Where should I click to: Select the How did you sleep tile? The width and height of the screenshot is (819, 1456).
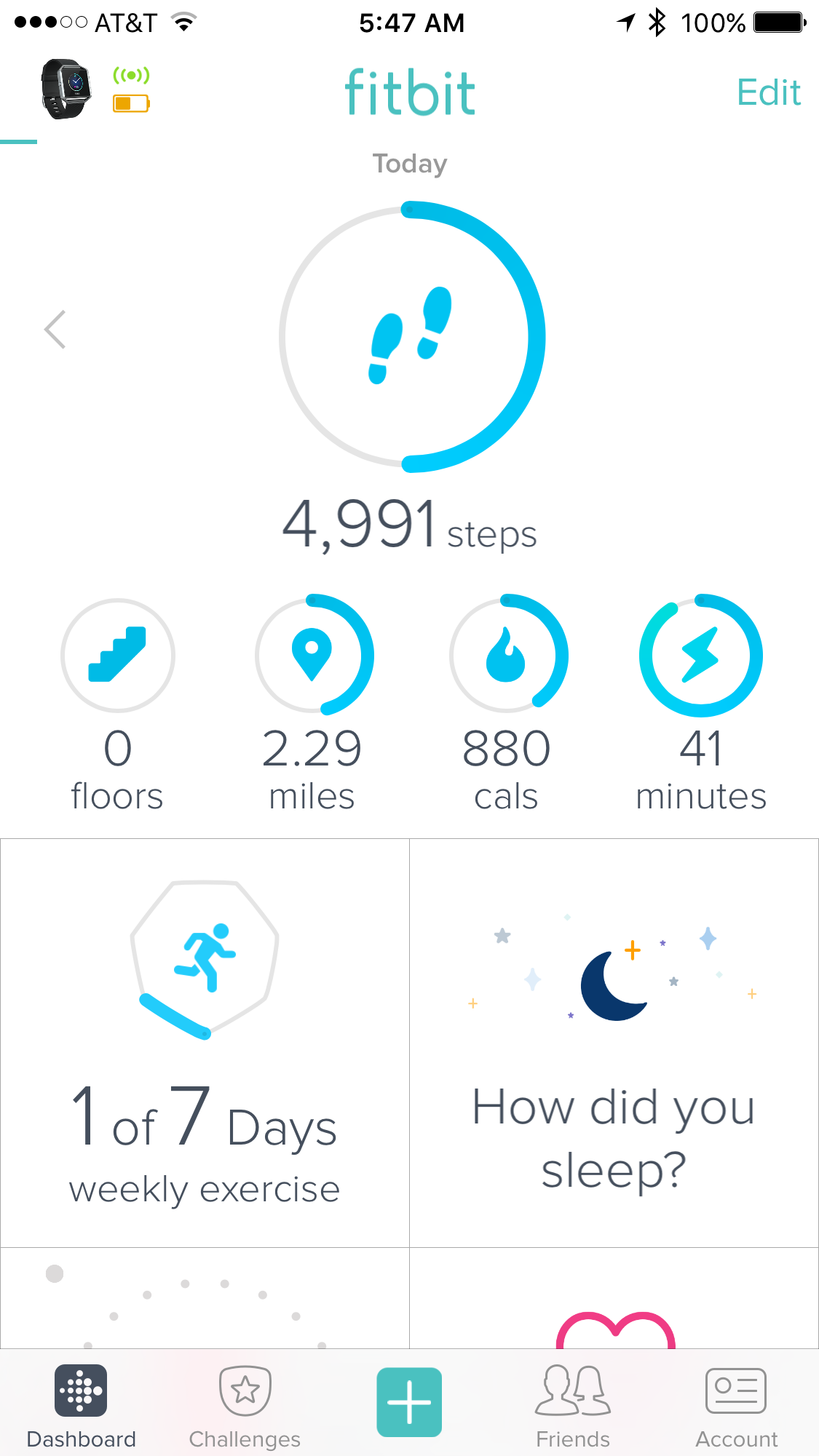pos(614,1043)
